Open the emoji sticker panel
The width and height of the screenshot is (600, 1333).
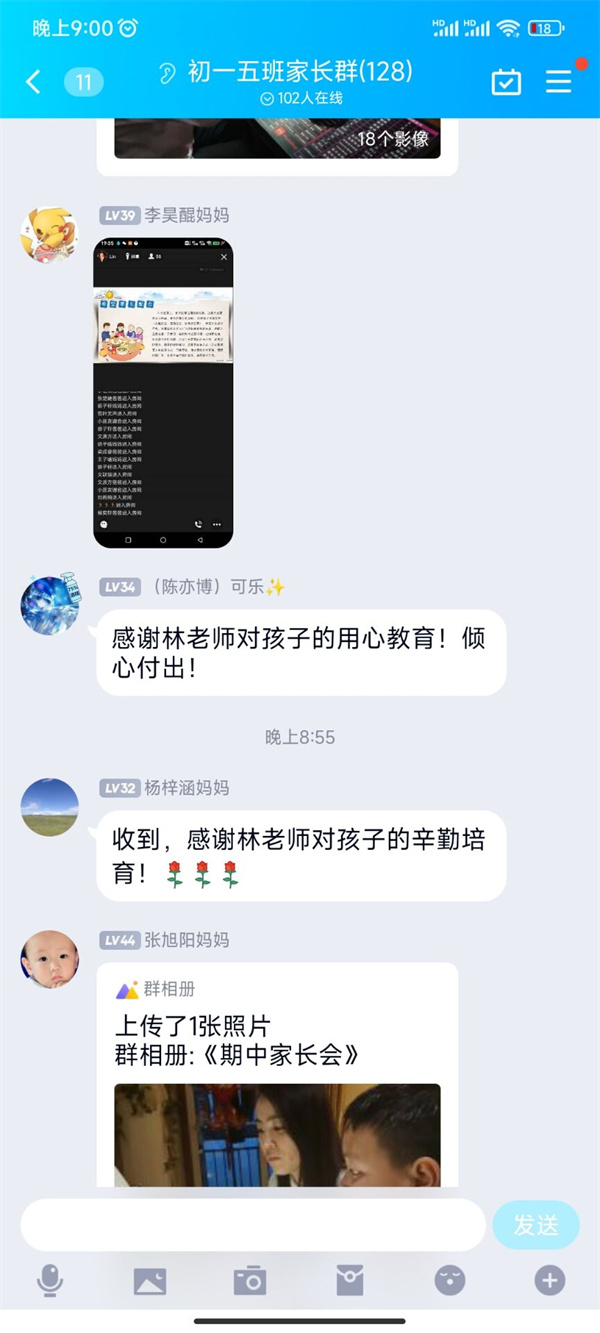pos(449,1281)
